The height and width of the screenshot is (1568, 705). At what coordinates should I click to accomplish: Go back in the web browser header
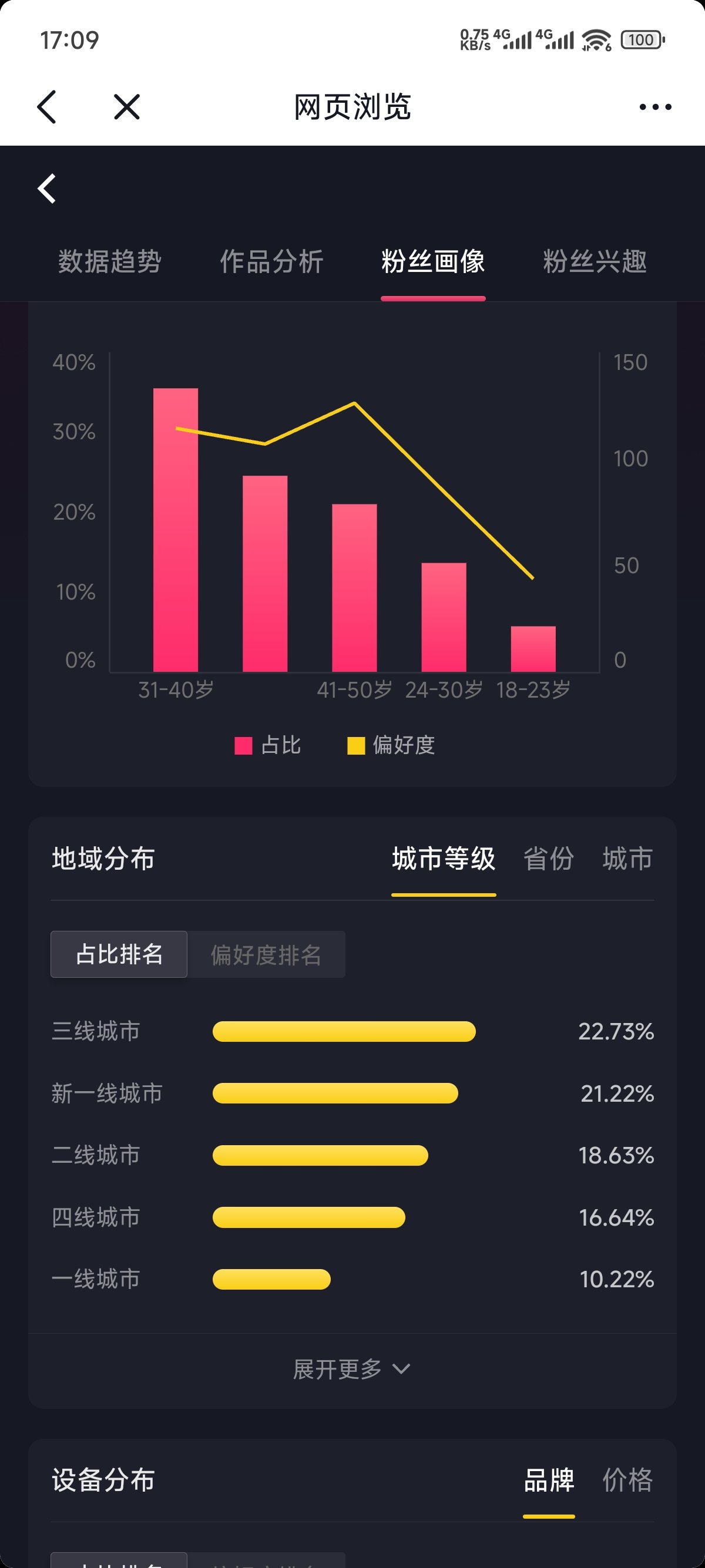tap(47, 107)
